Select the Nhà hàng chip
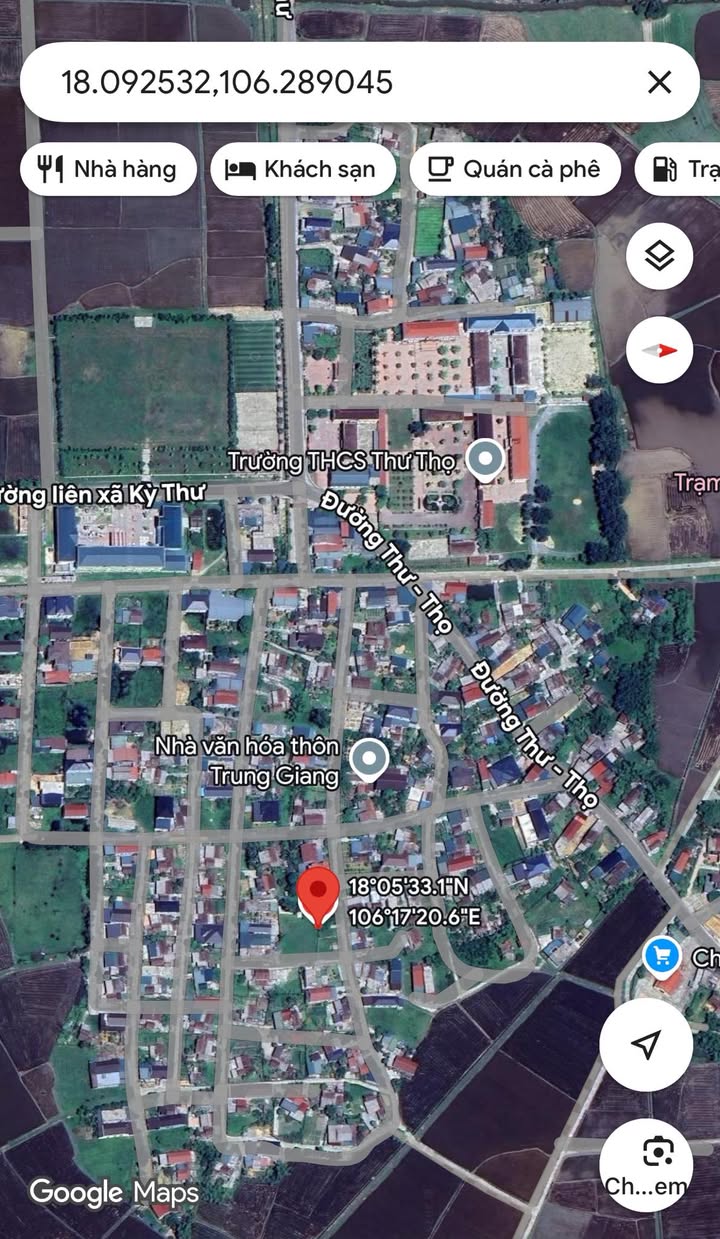The width and height of the screenshot is (720, 1239). 107,169
